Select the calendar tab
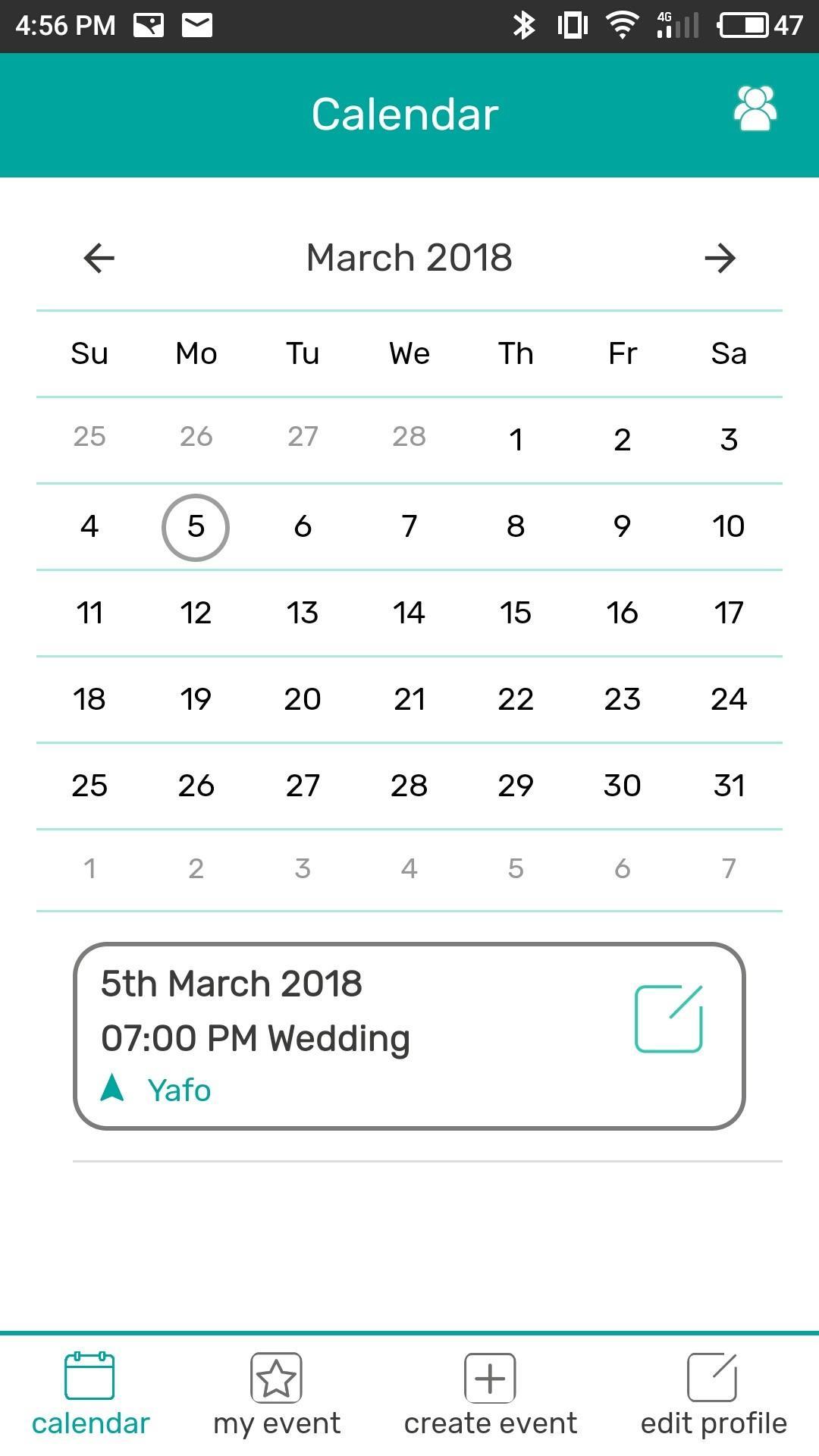Viewport: 819px width, 1456px height. point(90,1395)
